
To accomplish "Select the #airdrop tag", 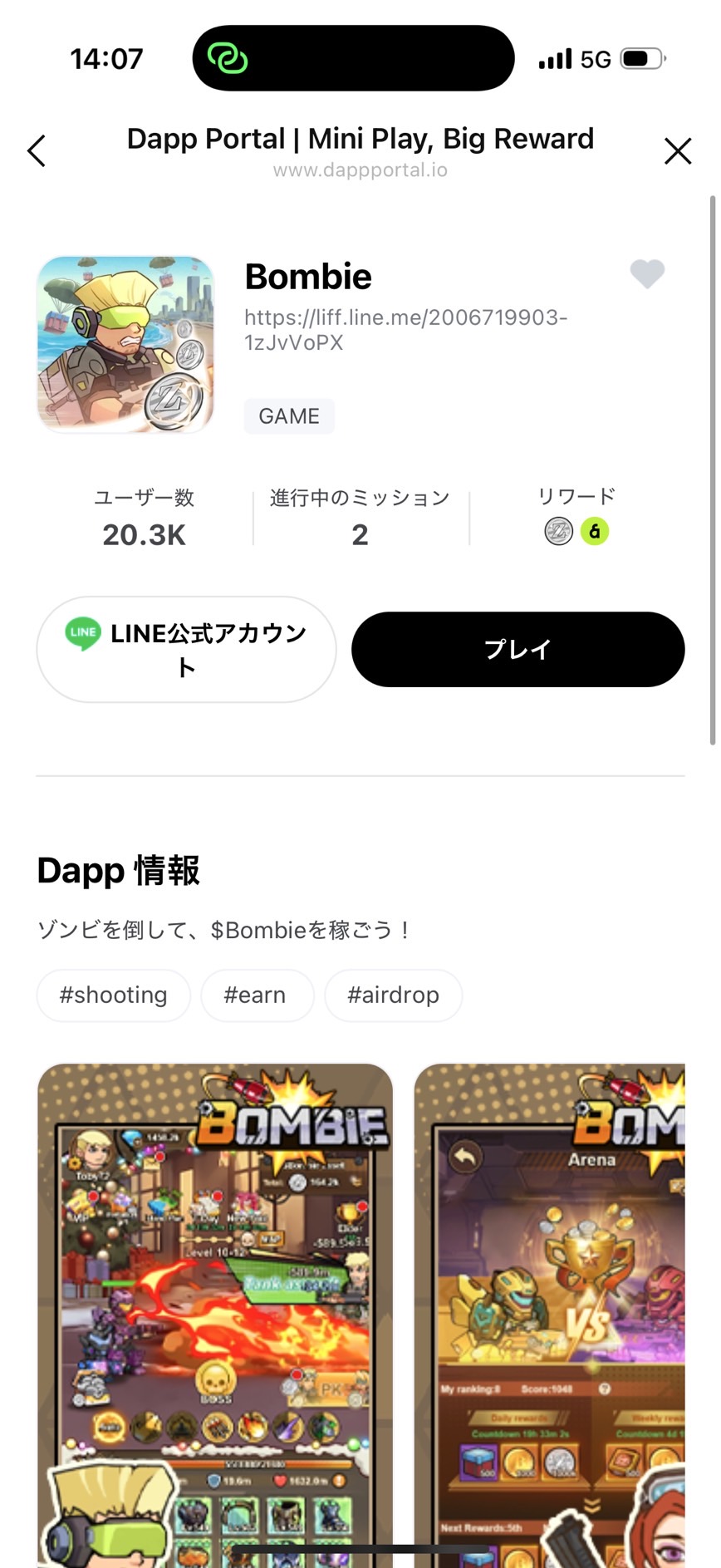I will [x=393, y=995].
